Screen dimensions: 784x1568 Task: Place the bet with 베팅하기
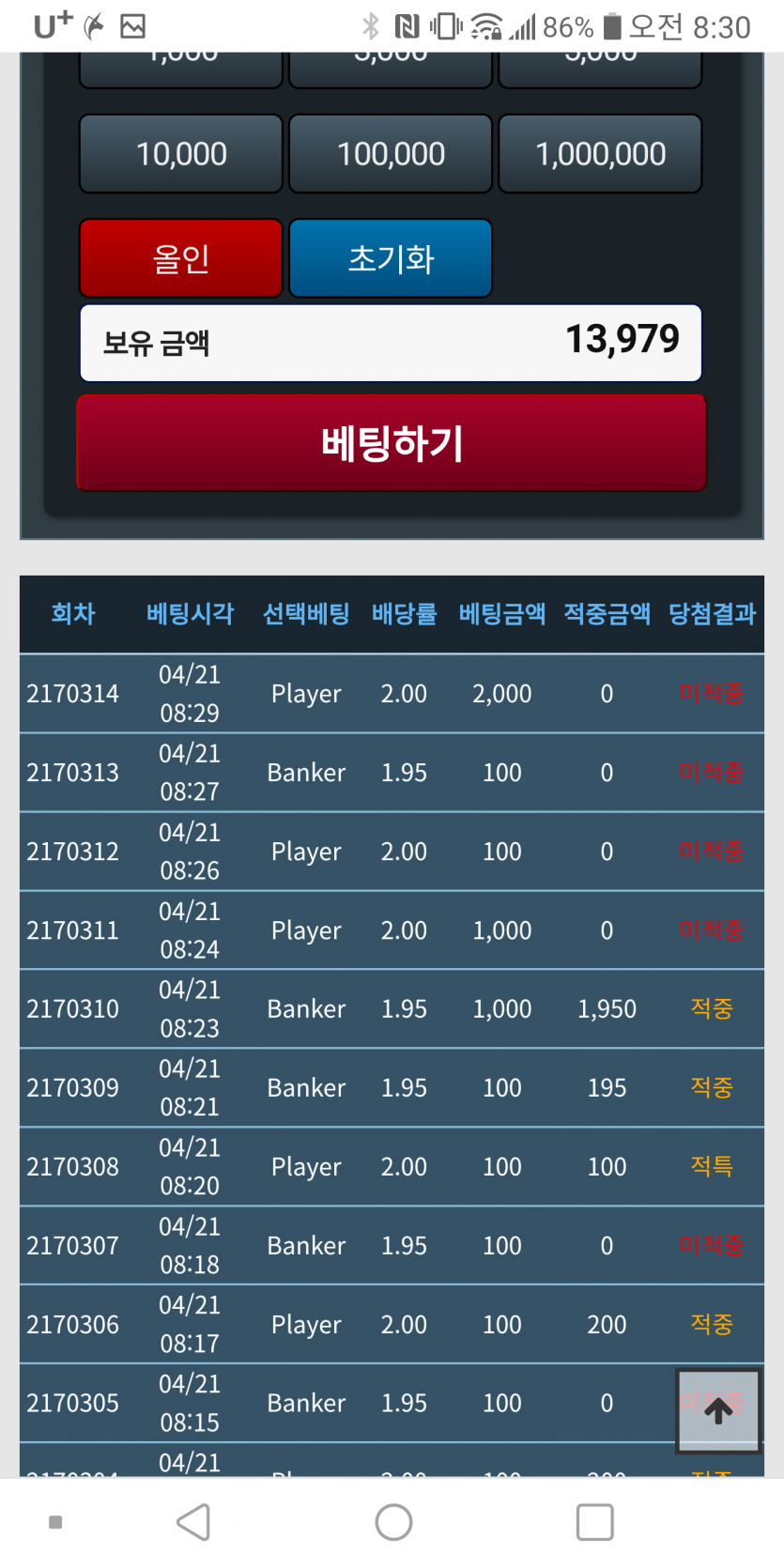pos(392,443)
